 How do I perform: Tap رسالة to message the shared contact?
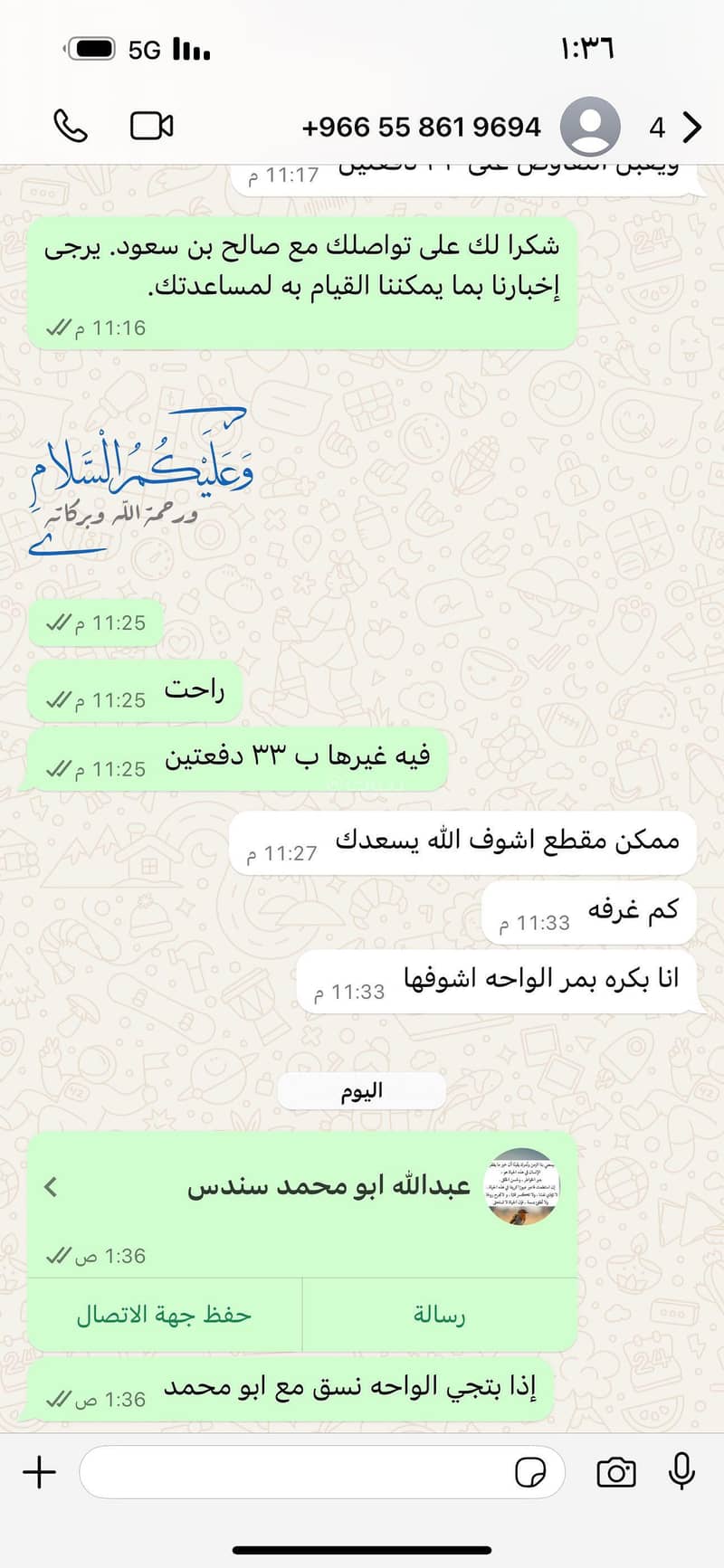(440, 1315)
